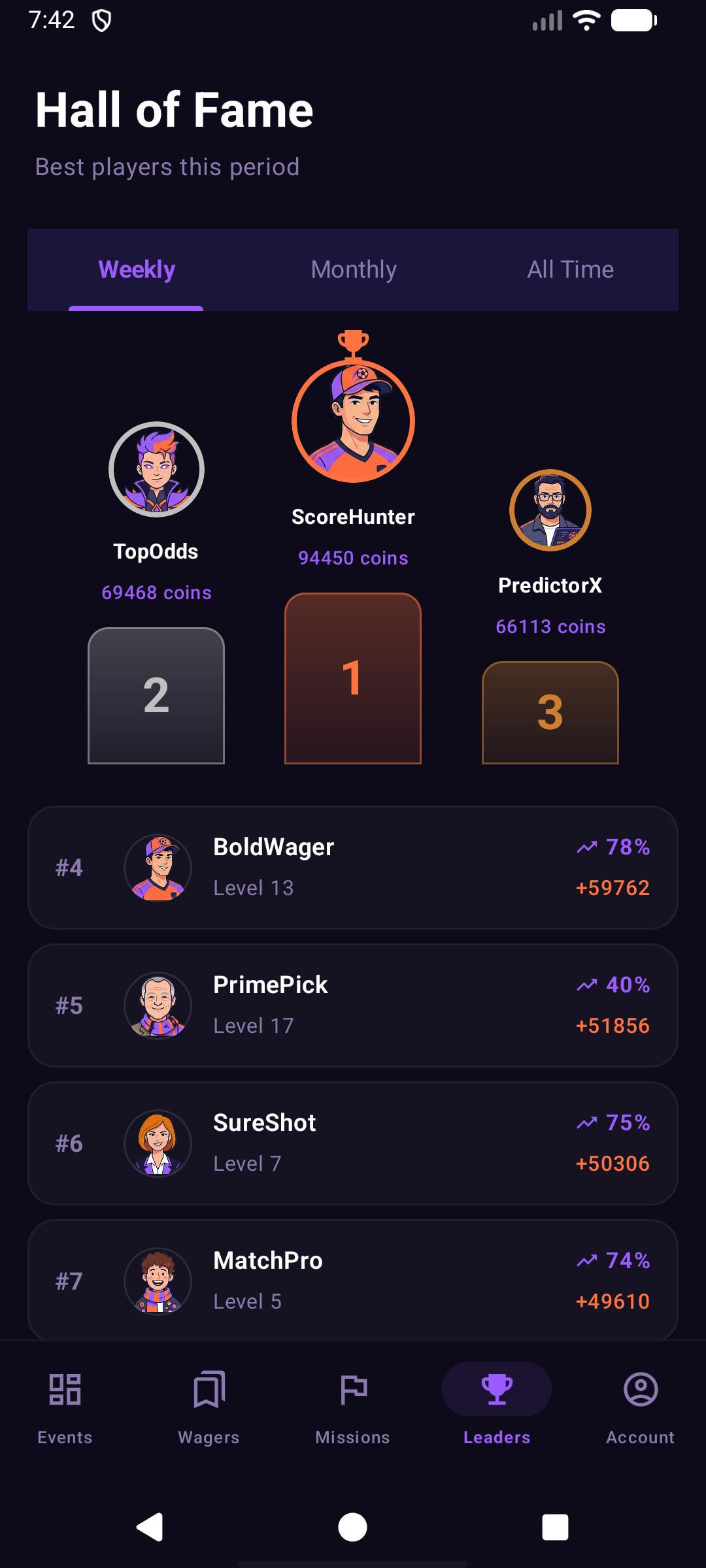The width and height of the screenshot is (706, 1568).
Task: Open the All Time rankings tab
Action: coord(570,269)
